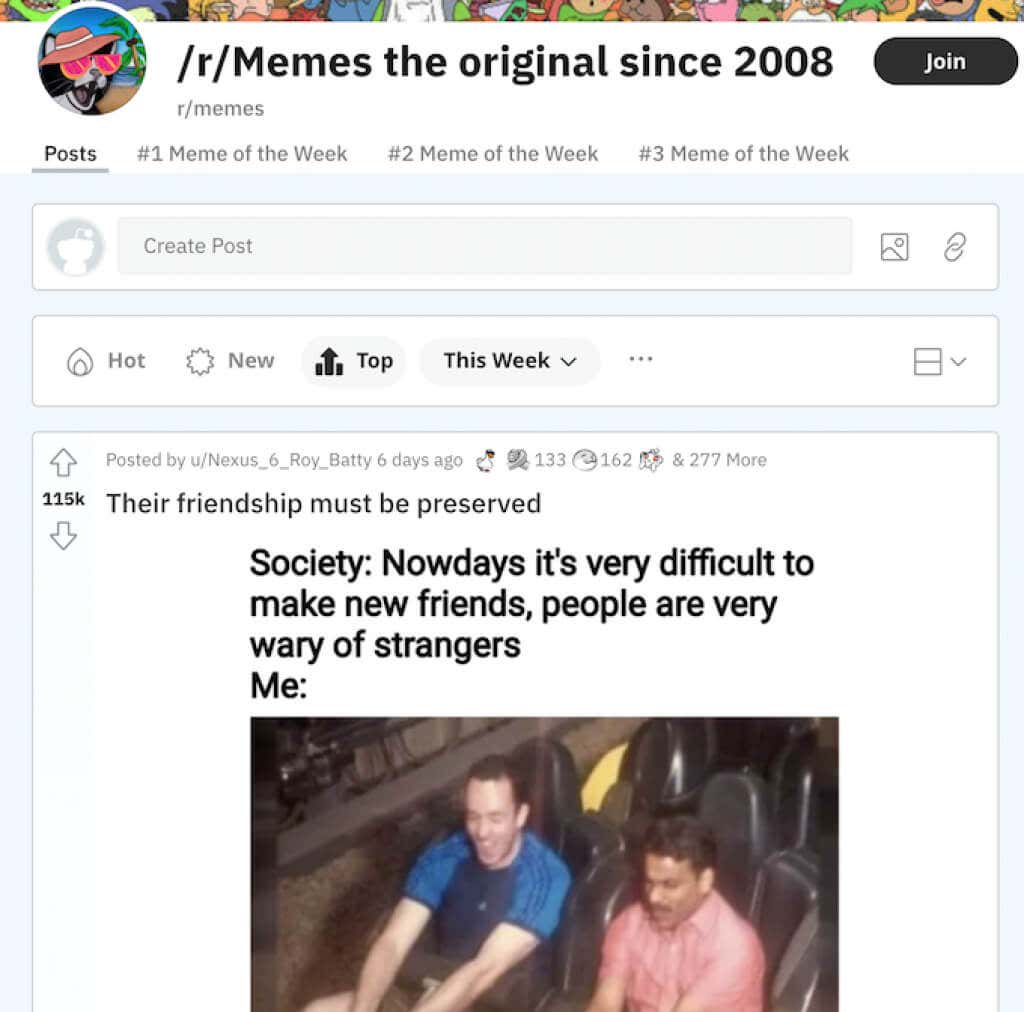Upvote the friendship meme post
Image resolution: width=1024 pixels, height=1012 pixels.
coord(63,462)
